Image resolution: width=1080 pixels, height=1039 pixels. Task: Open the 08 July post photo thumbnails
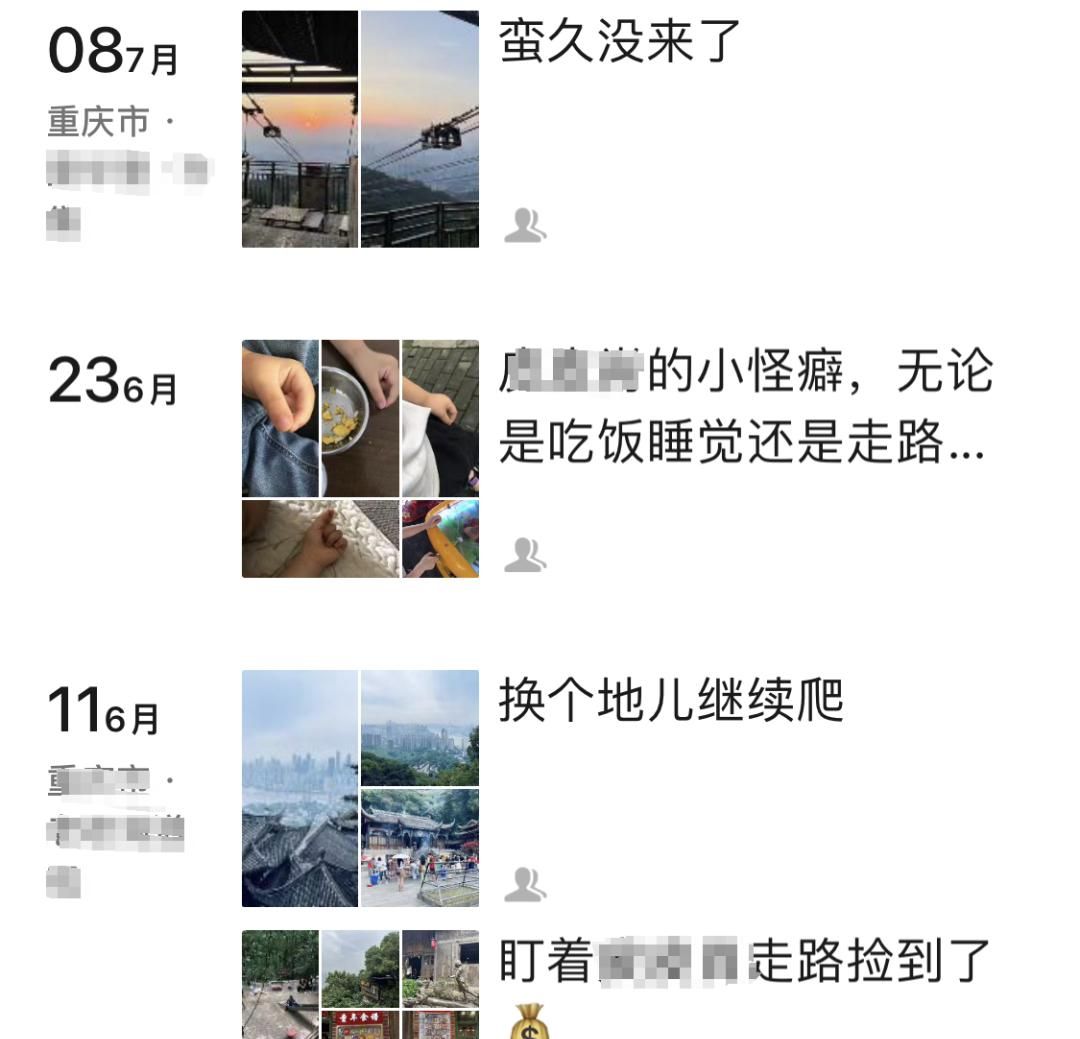pyautogui.click(x=360, y=129)
